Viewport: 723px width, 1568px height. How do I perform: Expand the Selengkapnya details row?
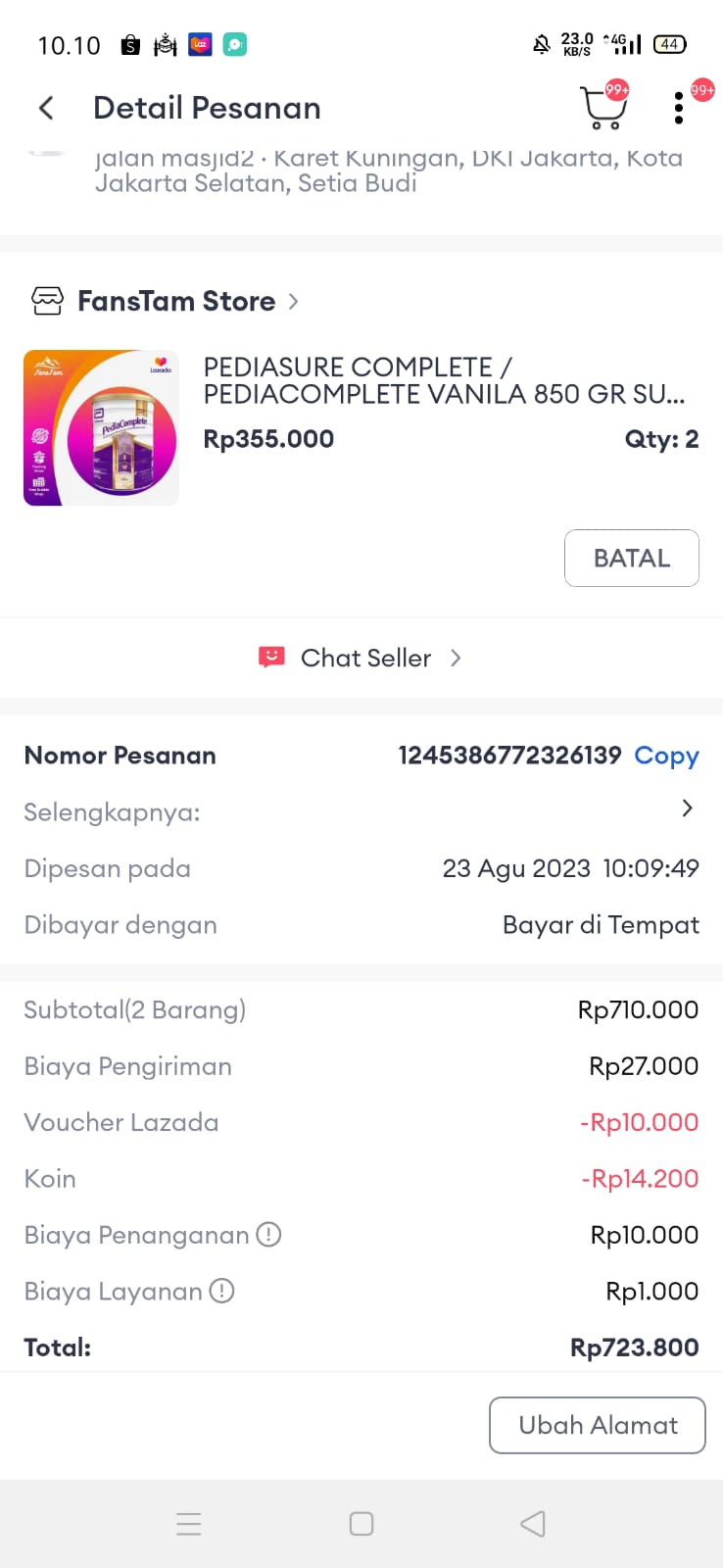(687, 808)
